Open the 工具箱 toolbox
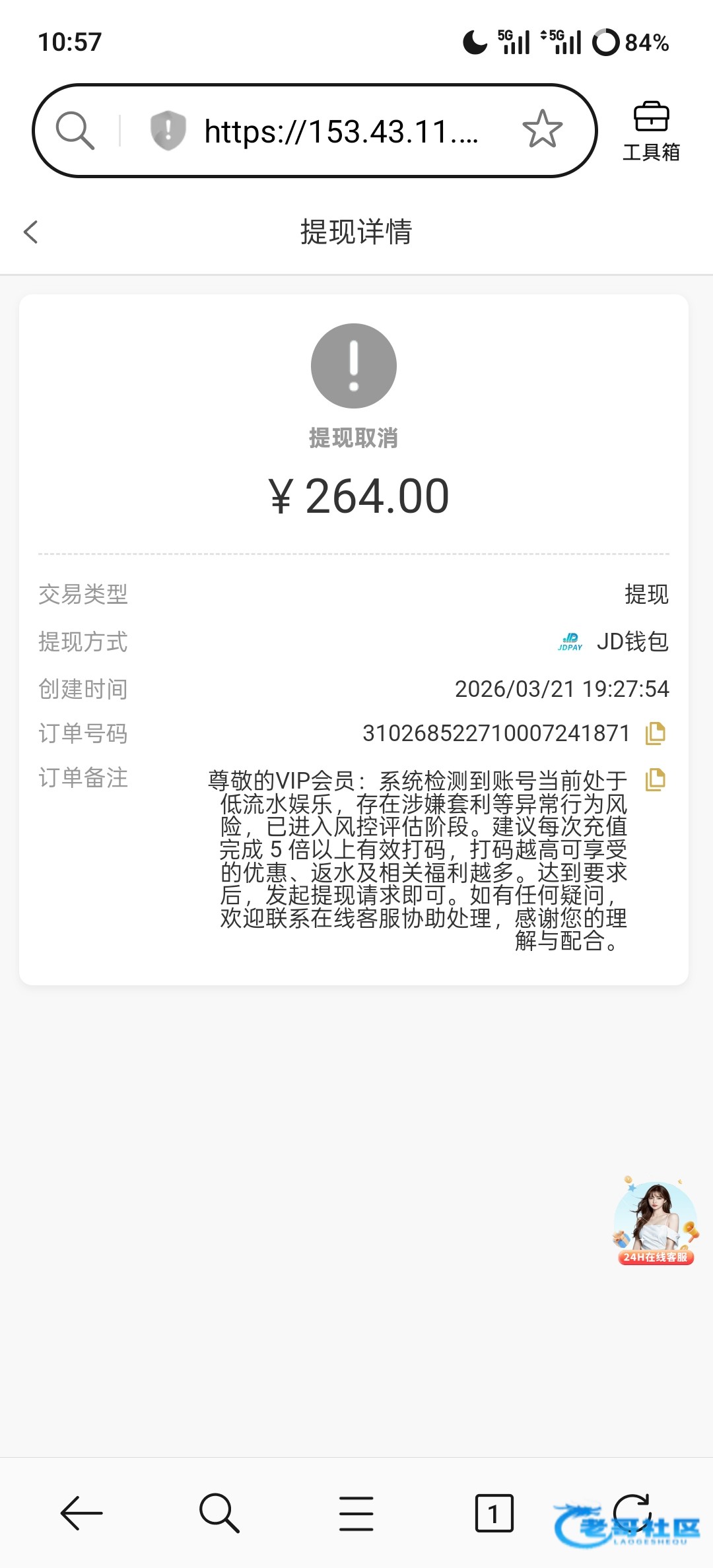Viewport: 713px width, 1568px height. coord(651,132)
